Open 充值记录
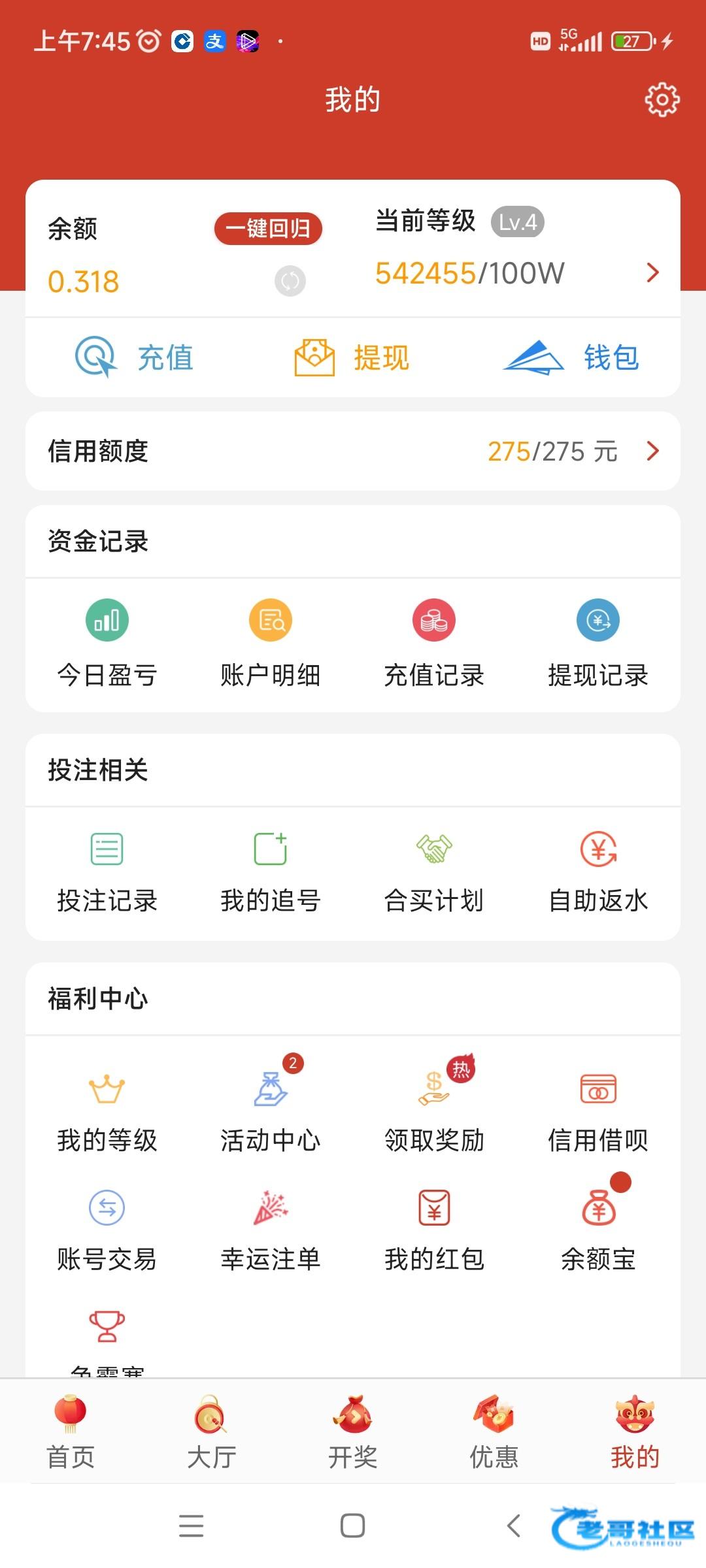 pos(434,644)
